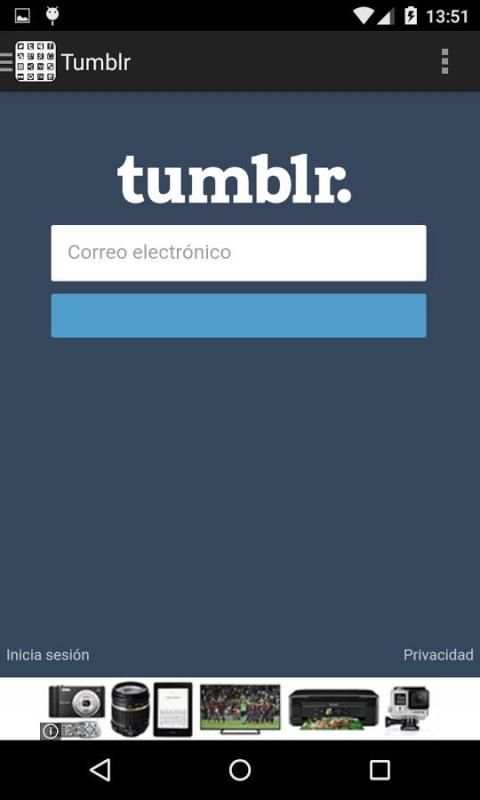Tap the blue button below the email field
This screenshot has width=480, height=800.
(239, 315)
